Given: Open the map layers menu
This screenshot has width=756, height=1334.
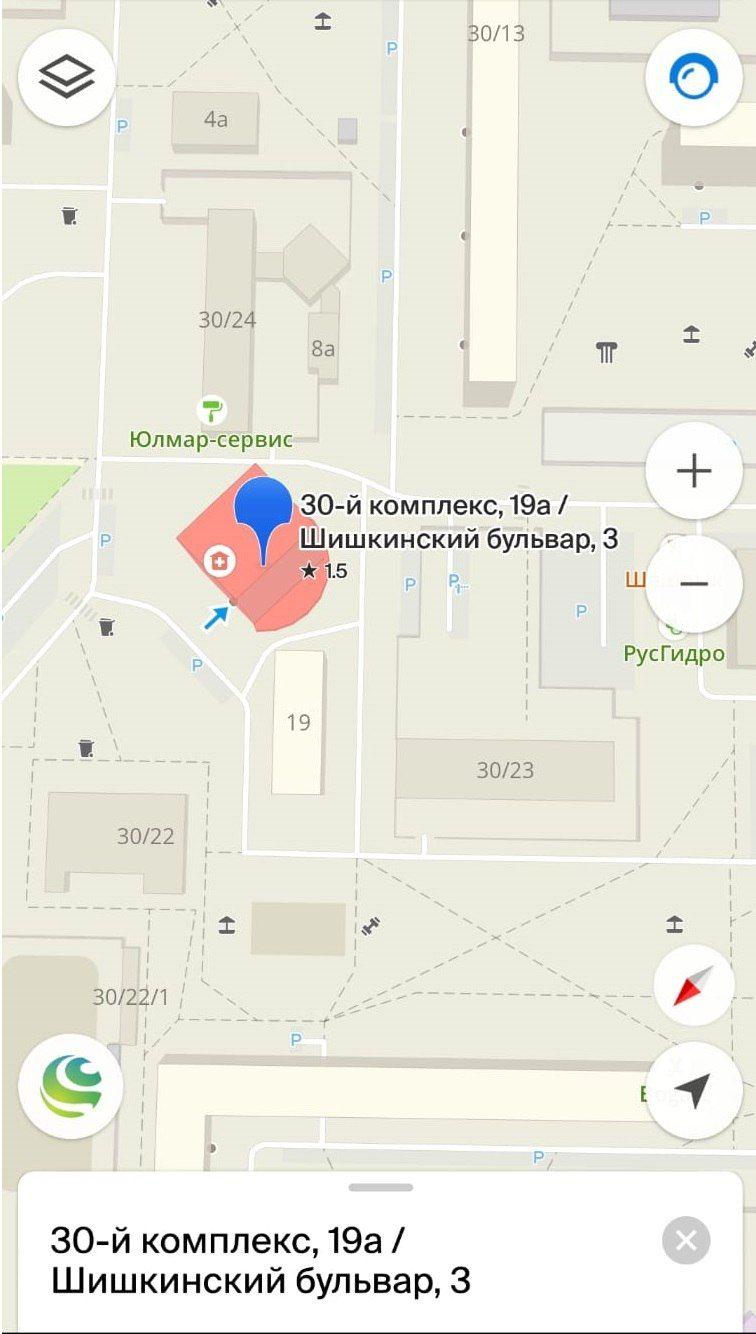Looking at the screenshot, I should [x=66, y=77].
